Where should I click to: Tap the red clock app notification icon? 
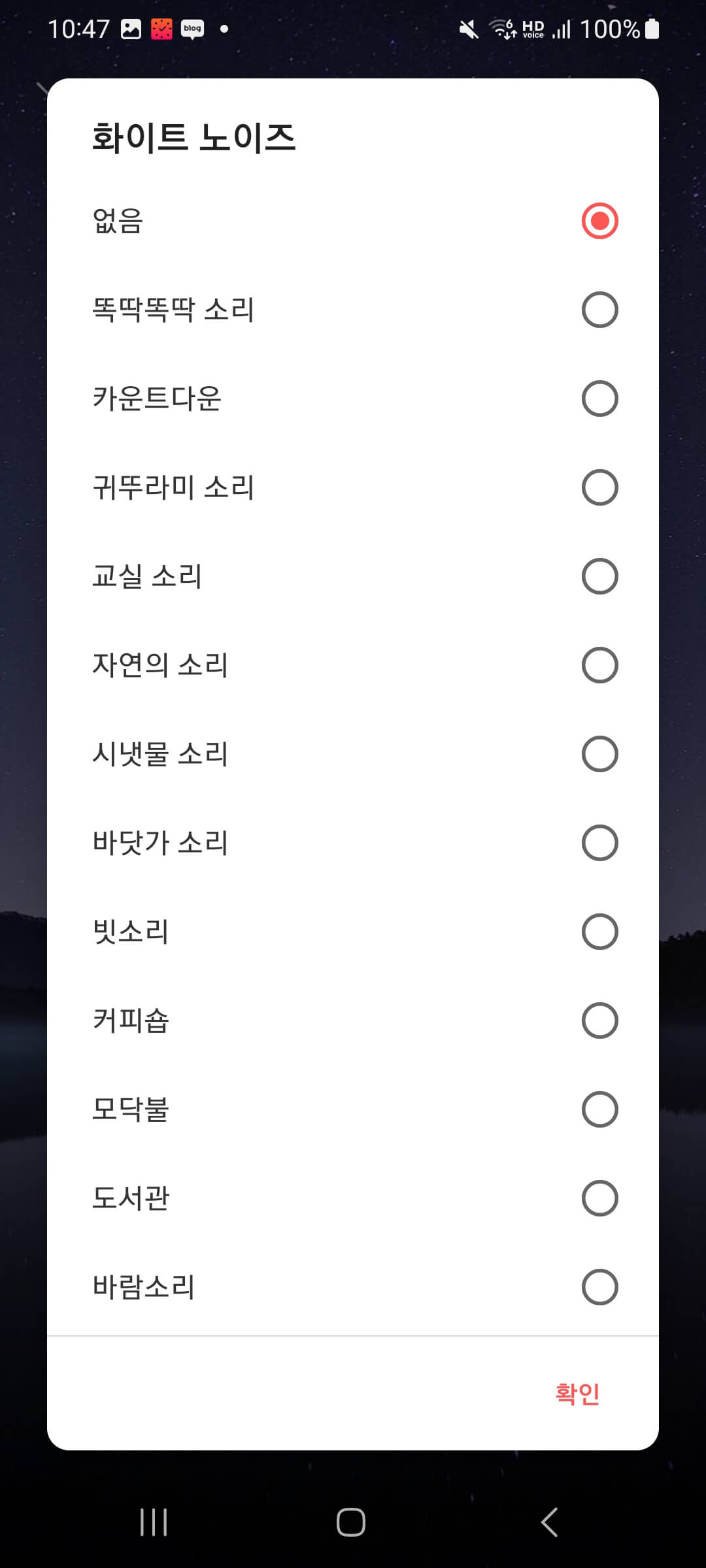(161, 29)
